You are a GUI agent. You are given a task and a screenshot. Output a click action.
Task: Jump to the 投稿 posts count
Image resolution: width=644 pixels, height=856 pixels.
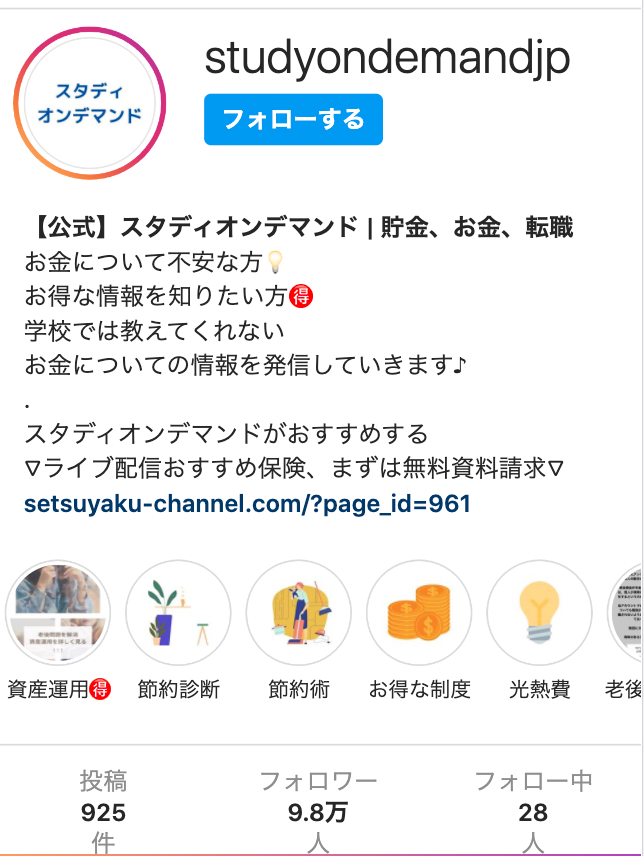click(x=104, y=812)
